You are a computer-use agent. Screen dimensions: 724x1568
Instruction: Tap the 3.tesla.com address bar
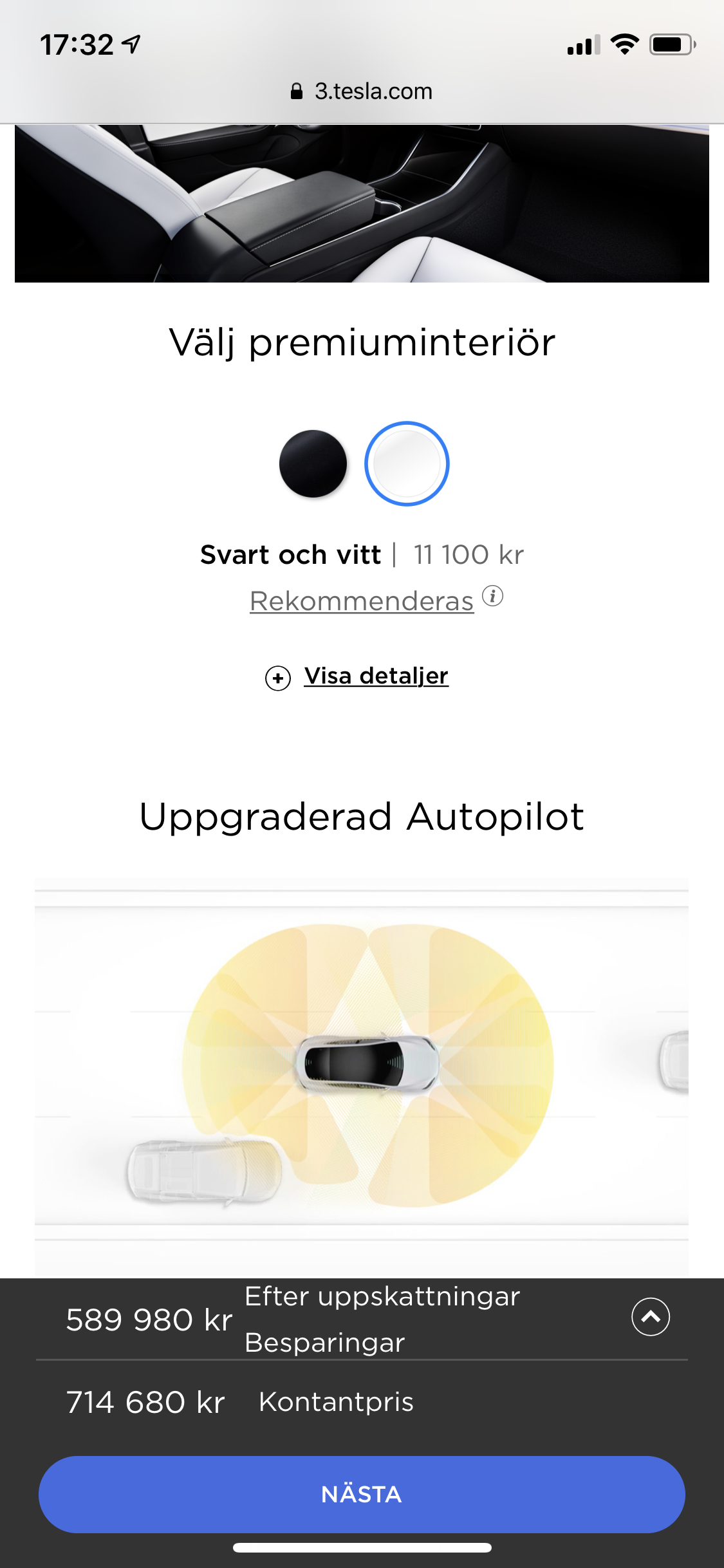pyautogui.click(x=362, y=91)
